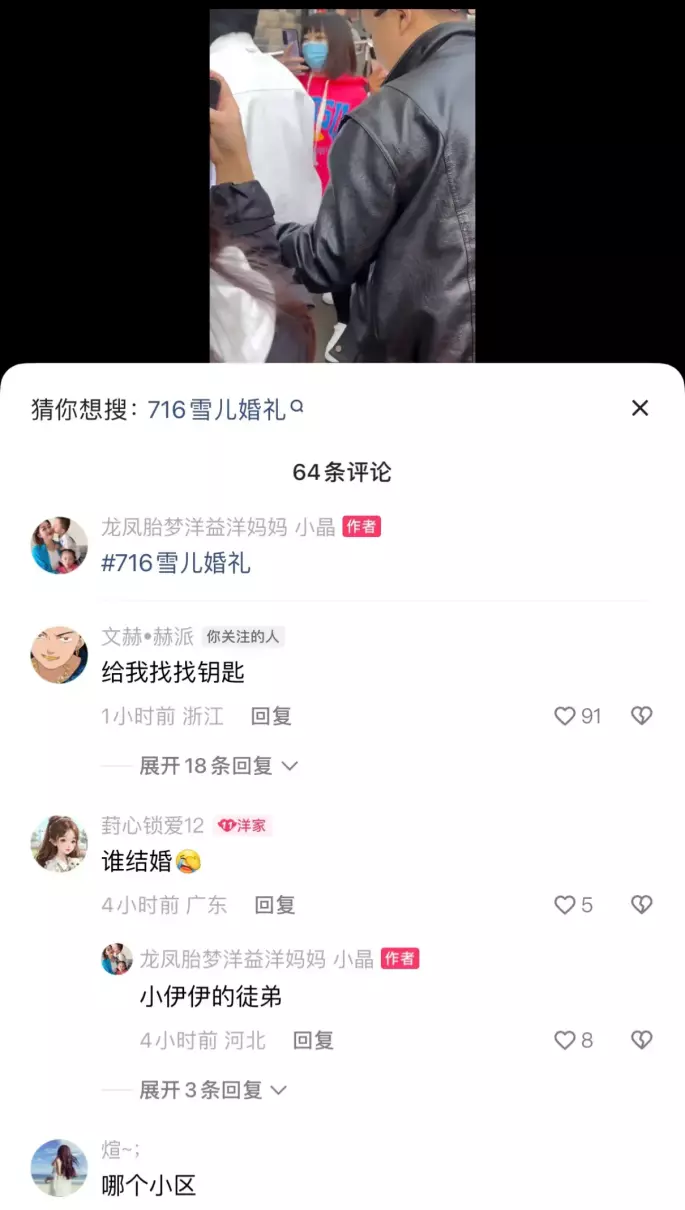Close the comments panel
The height and width of the screenshot is (1210, 685).
[x=640, y=408]
